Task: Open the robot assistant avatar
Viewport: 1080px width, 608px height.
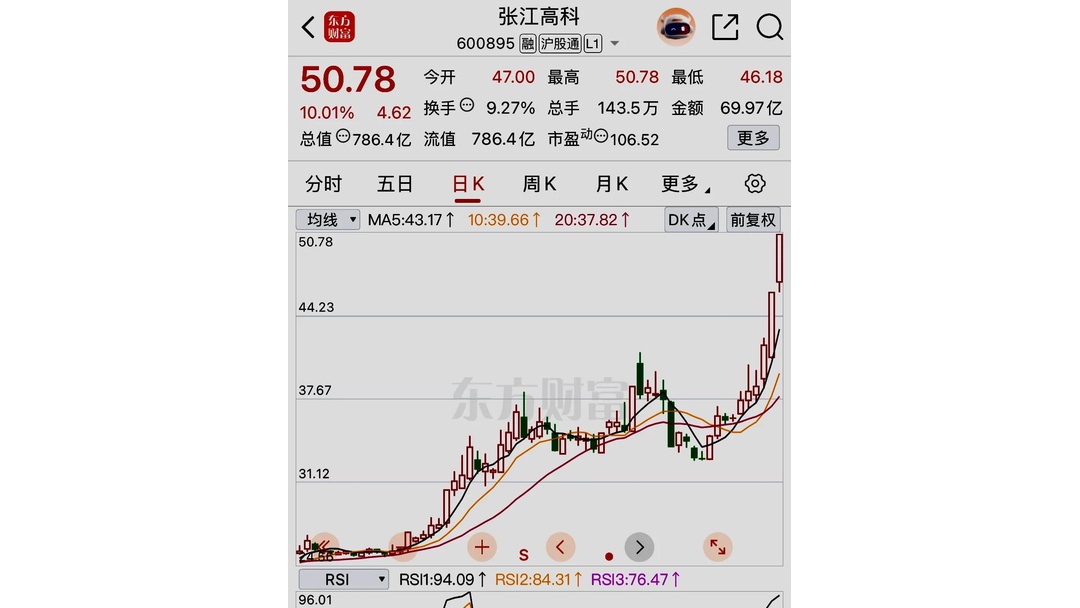Action: pos(676,27)
